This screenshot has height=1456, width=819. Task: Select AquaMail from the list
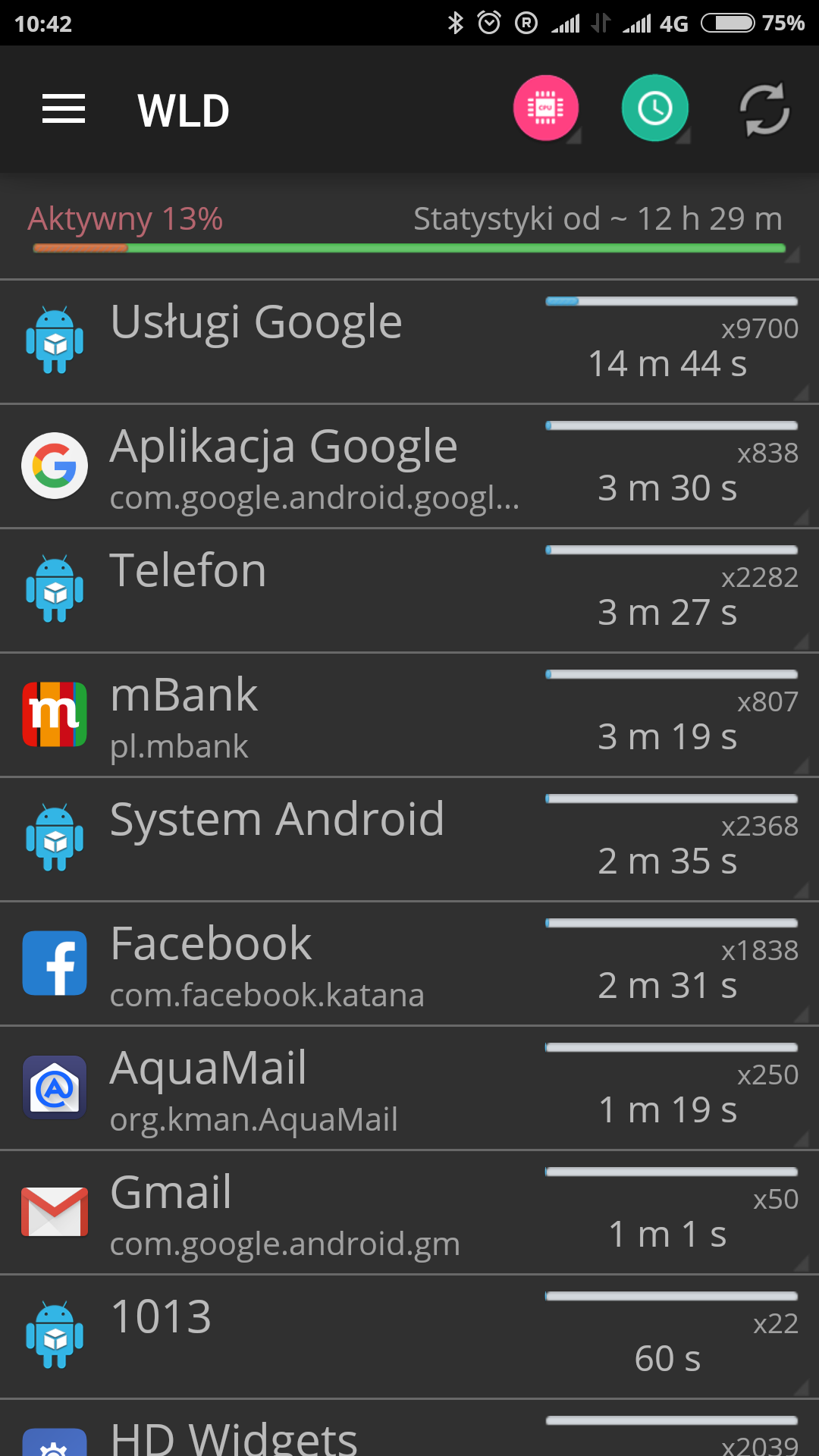point(409,1088)
